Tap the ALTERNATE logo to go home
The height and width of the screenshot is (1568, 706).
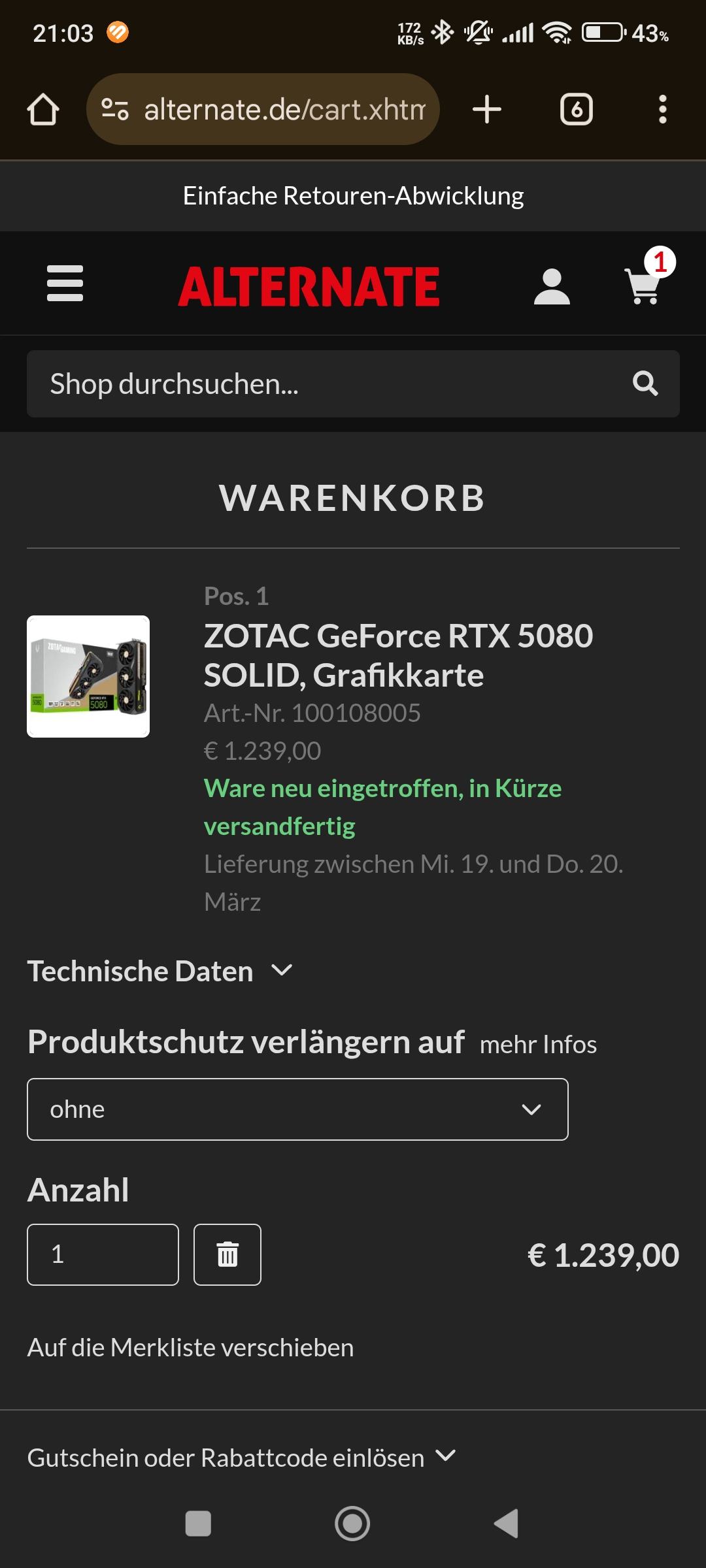(309, 286)
